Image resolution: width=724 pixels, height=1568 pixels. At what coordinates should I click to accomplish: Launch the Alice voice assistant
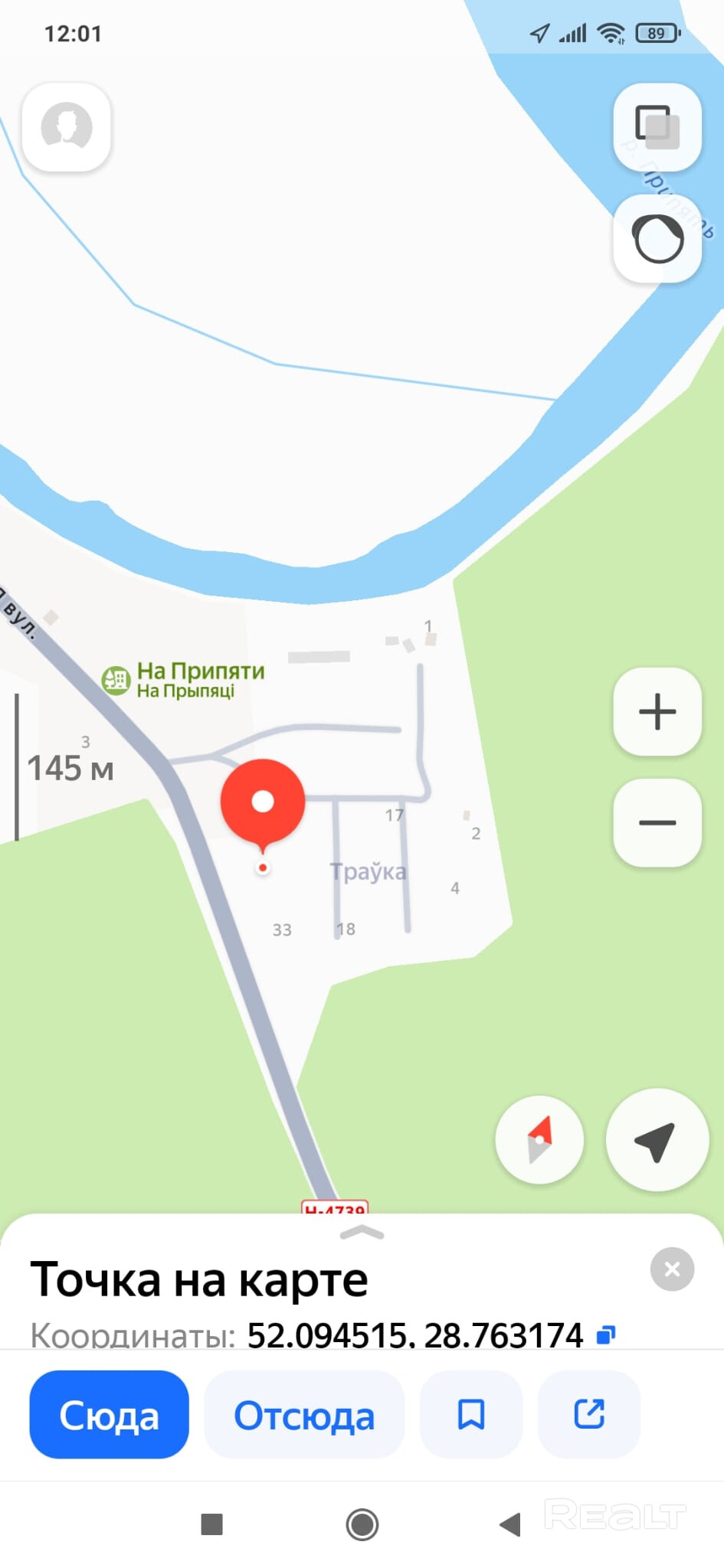click(657, 239)
